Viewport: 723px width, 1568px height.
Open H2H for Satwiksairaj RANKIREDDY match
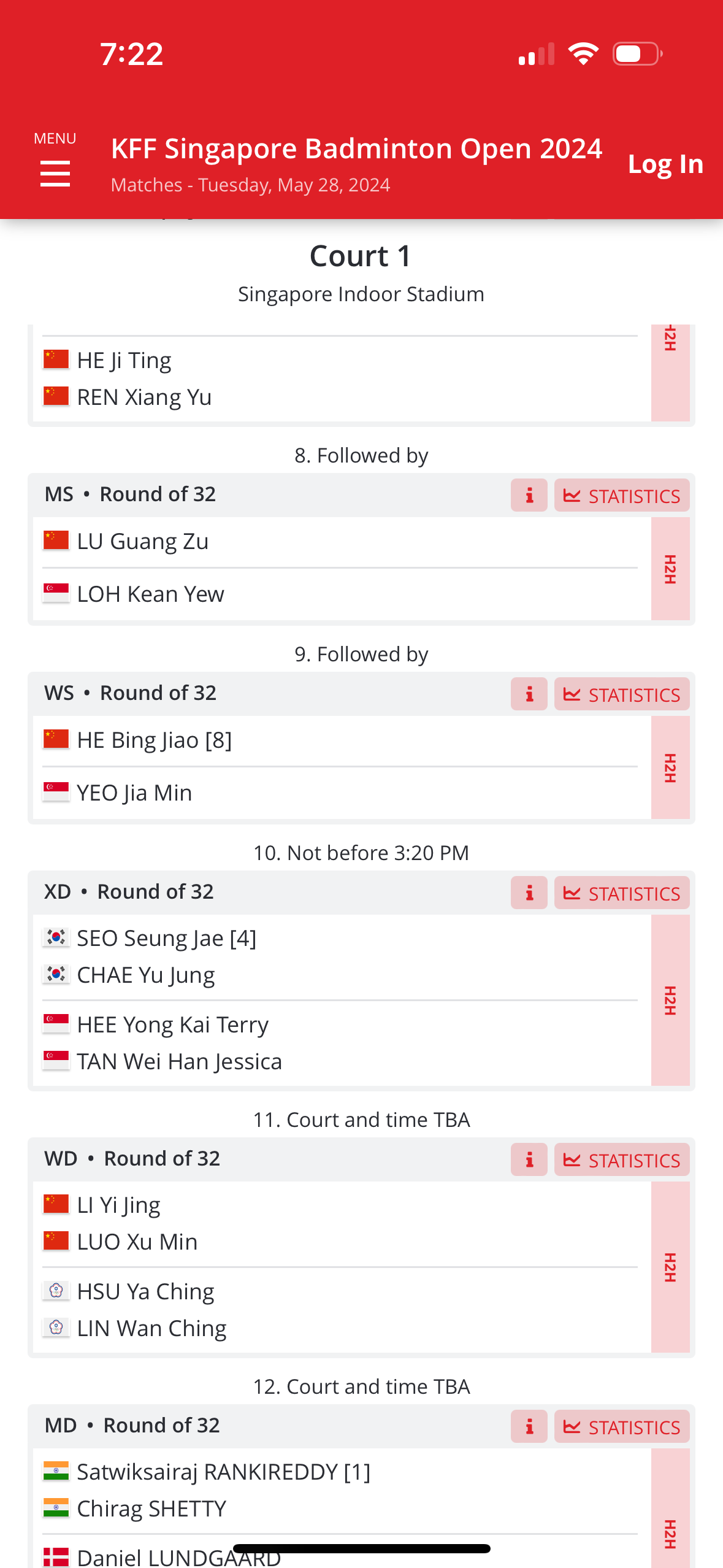point(670,1508)
